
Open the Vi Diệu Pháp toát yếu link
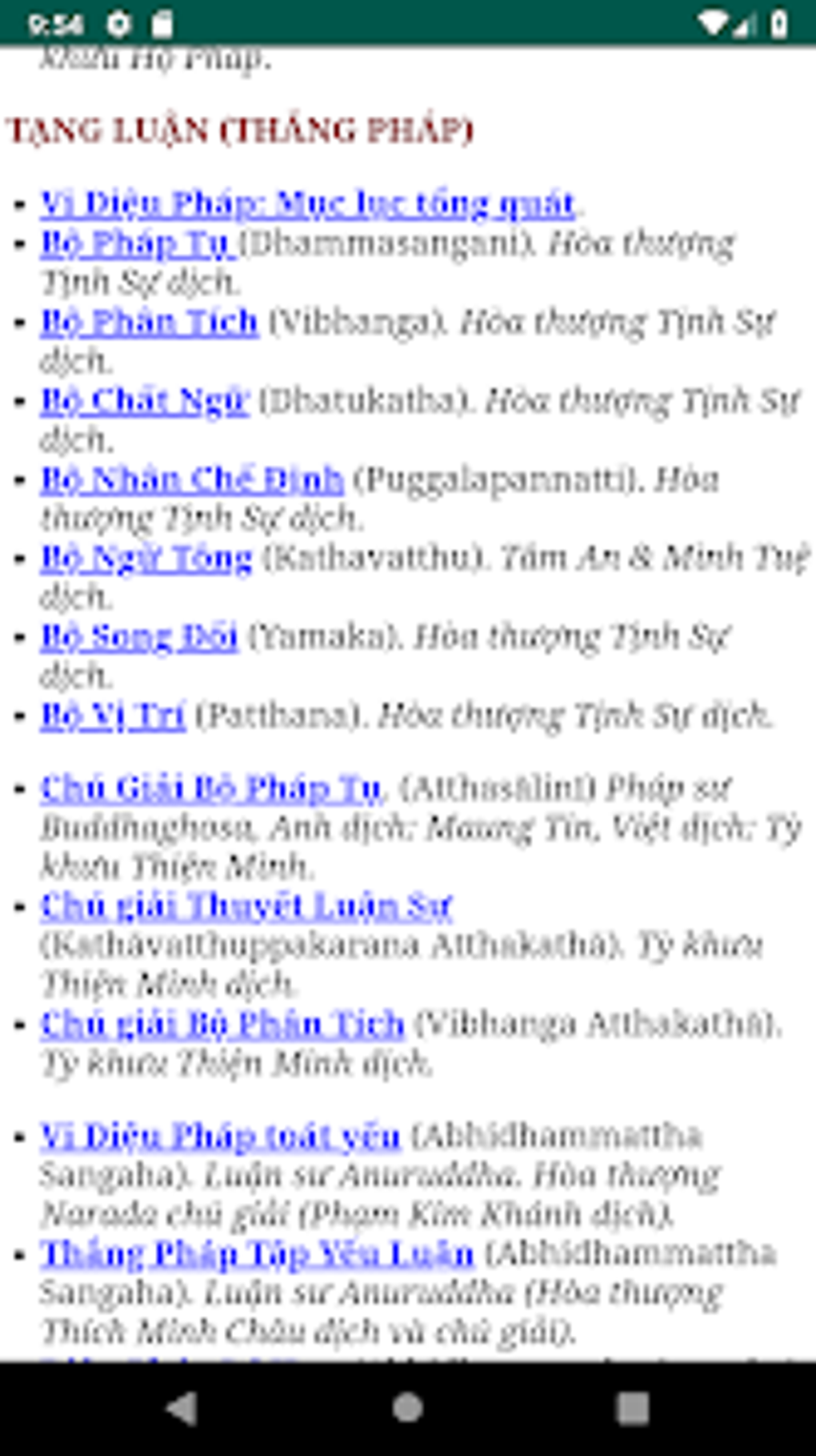pyautogui.click(x=220, y=1136)
